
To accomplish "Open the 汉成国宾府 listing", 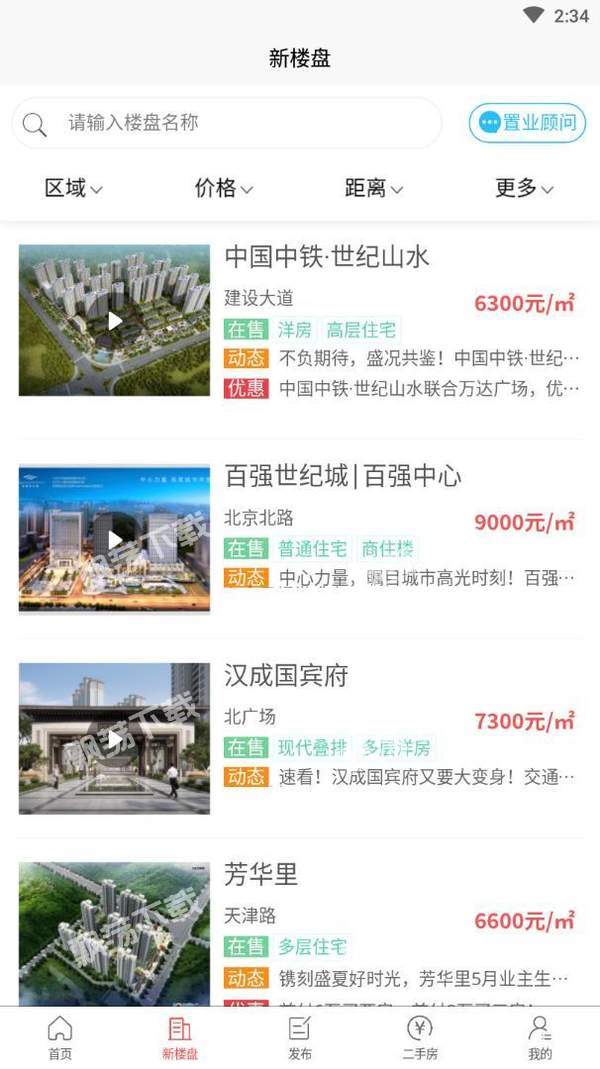I will click(286, 676).
